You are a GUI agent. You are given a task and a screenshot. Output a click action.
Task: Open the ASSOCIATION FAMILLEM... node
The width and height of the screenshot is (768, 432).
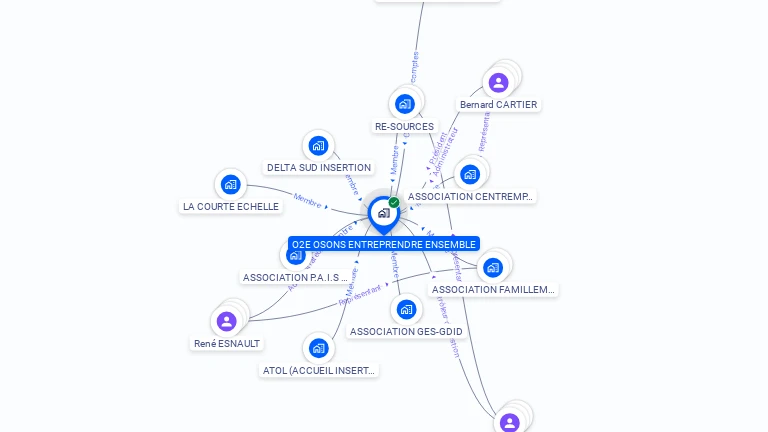tap(492, 268)
